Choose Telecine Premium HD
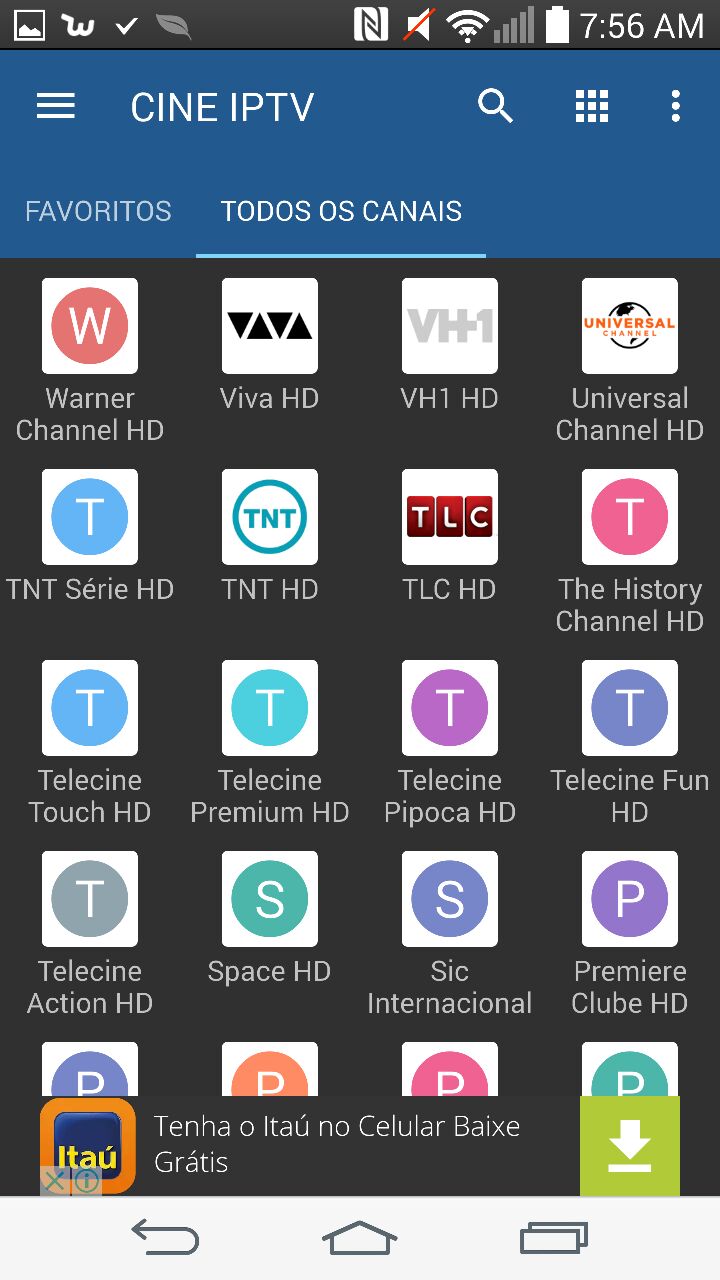The height and width of the screenshot is (1280, 720). 270,743
